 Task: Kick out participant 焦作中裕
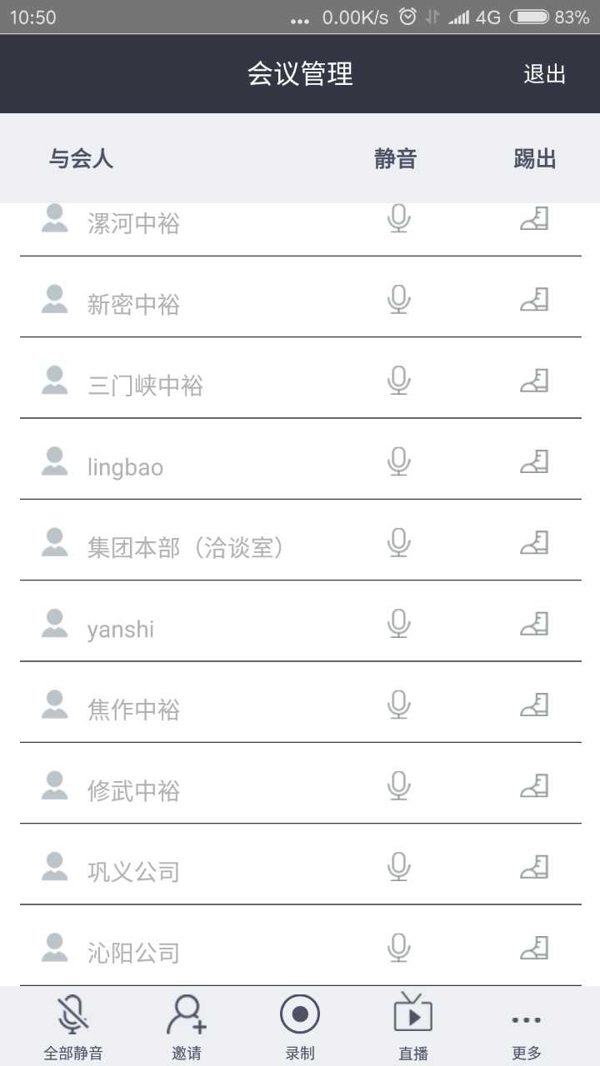click(x=534, y=704)
